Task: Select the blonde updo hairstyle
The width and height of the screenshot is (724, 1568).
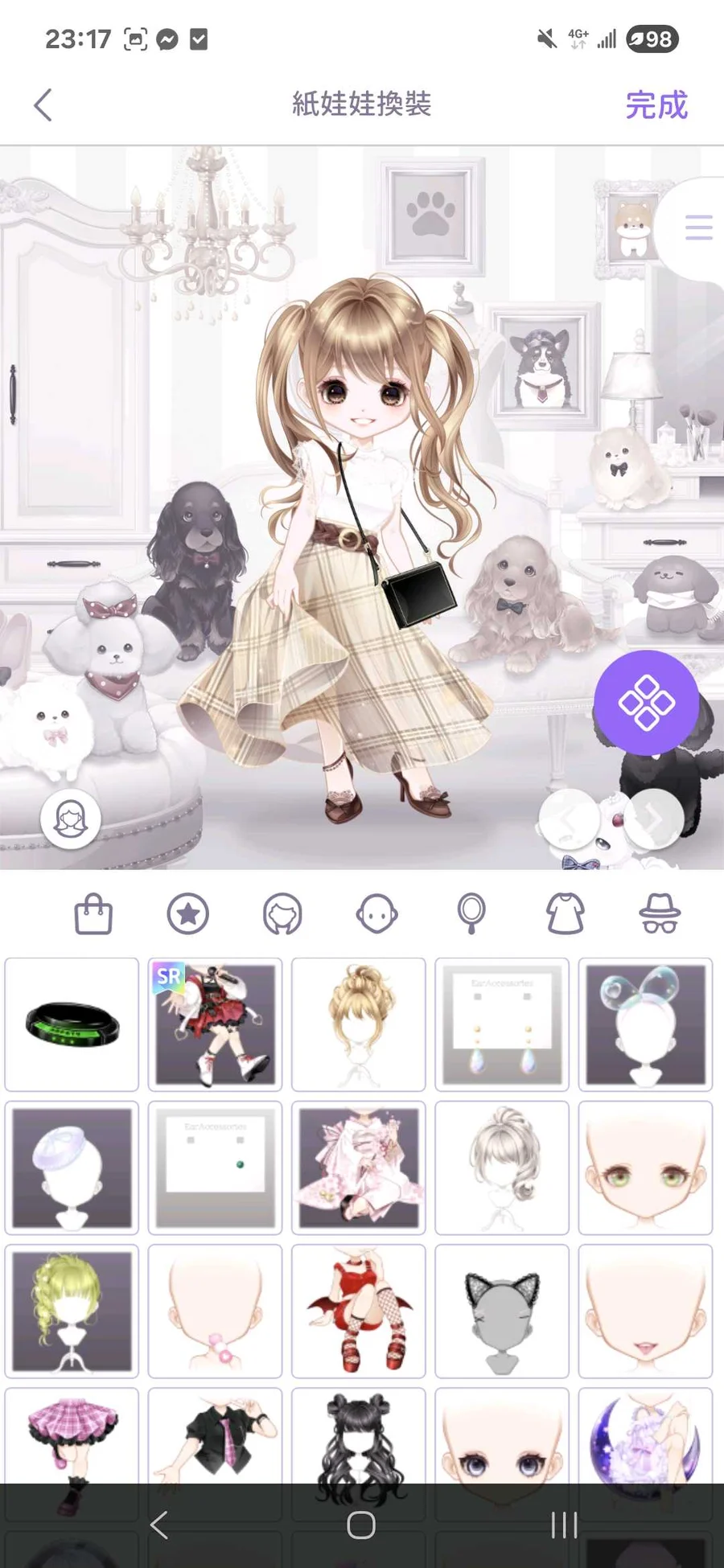Action: 358,1024
